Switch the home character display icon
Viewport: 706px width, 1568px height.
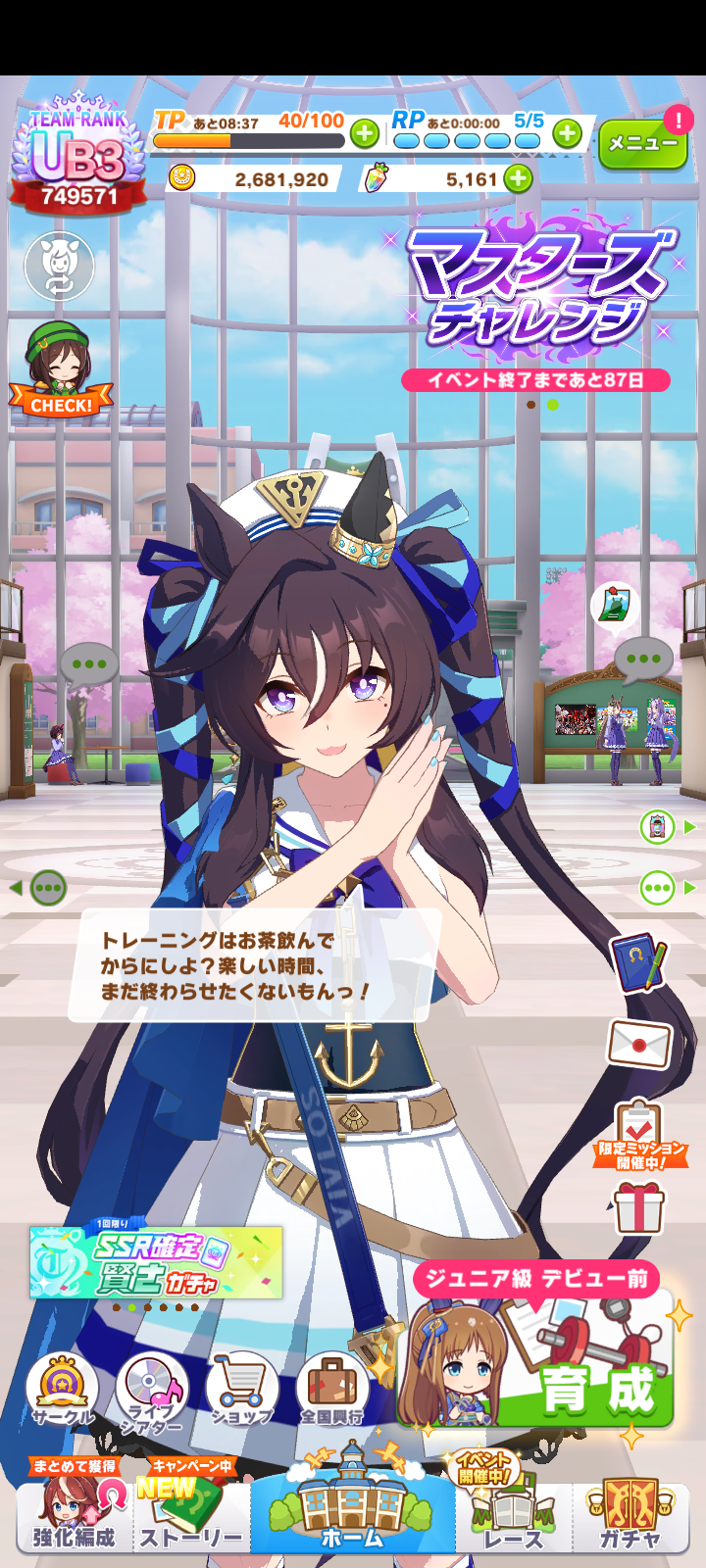(59, 266)
